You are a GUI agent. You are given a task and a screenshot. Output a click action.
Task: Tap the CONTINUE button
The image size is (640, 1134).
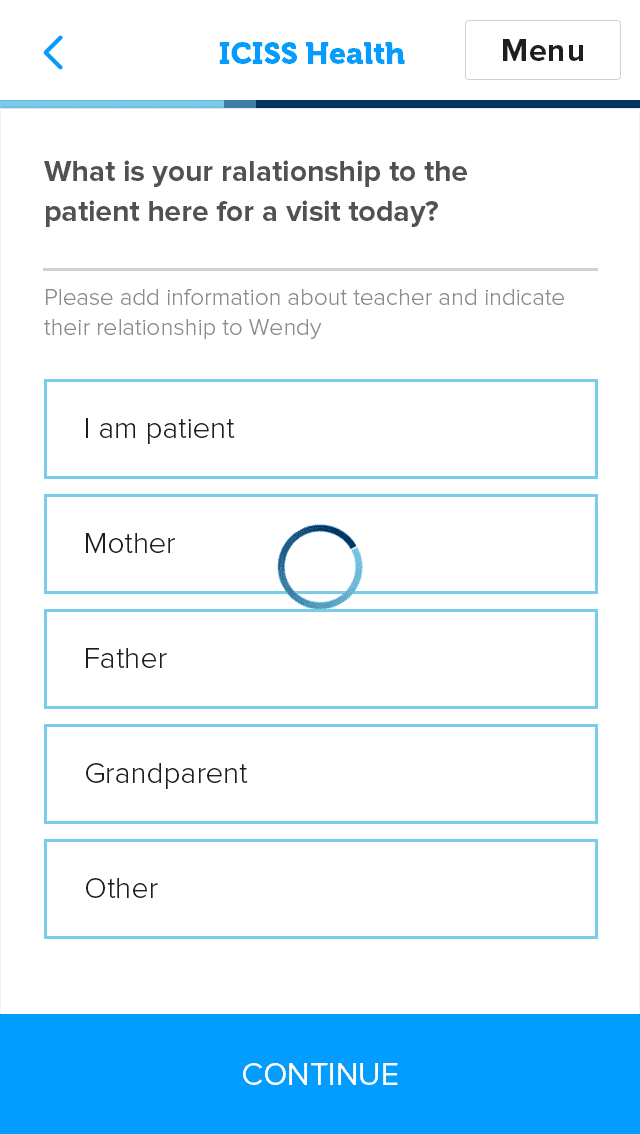(x=320, y=1074)
